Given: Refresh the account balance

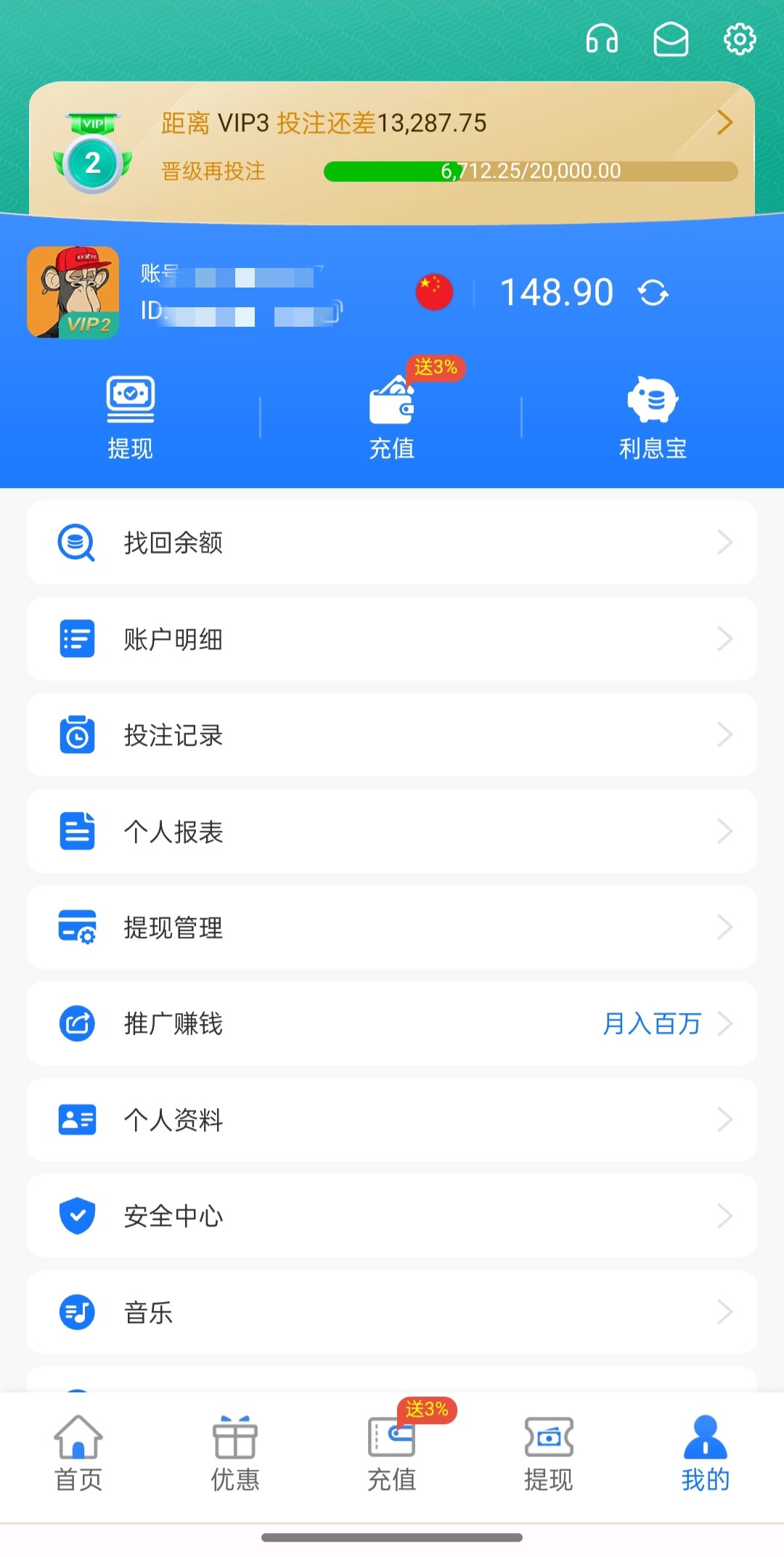Looking at the screenshot, I should click(653, 293).
